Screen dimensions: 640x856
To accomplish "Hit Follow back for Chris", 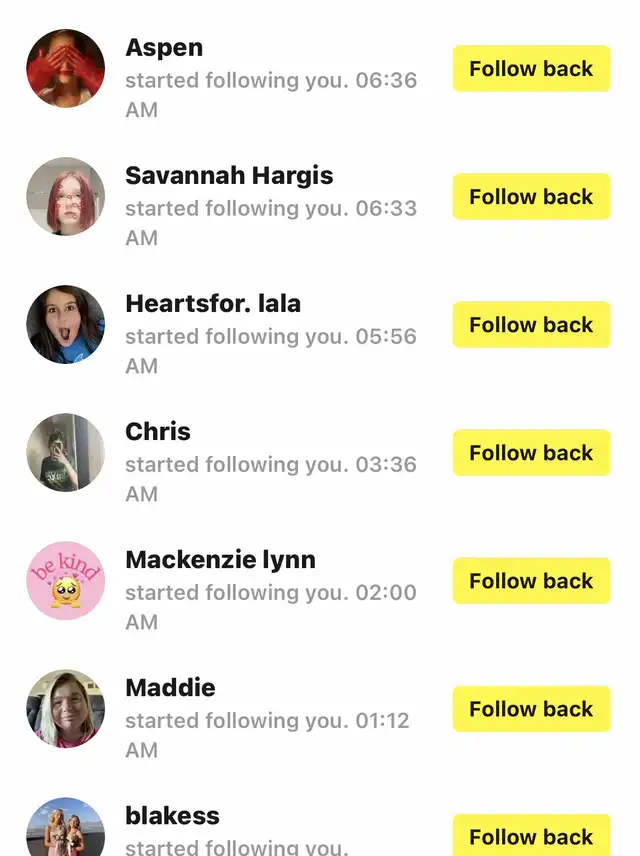I will coord(531,453).
